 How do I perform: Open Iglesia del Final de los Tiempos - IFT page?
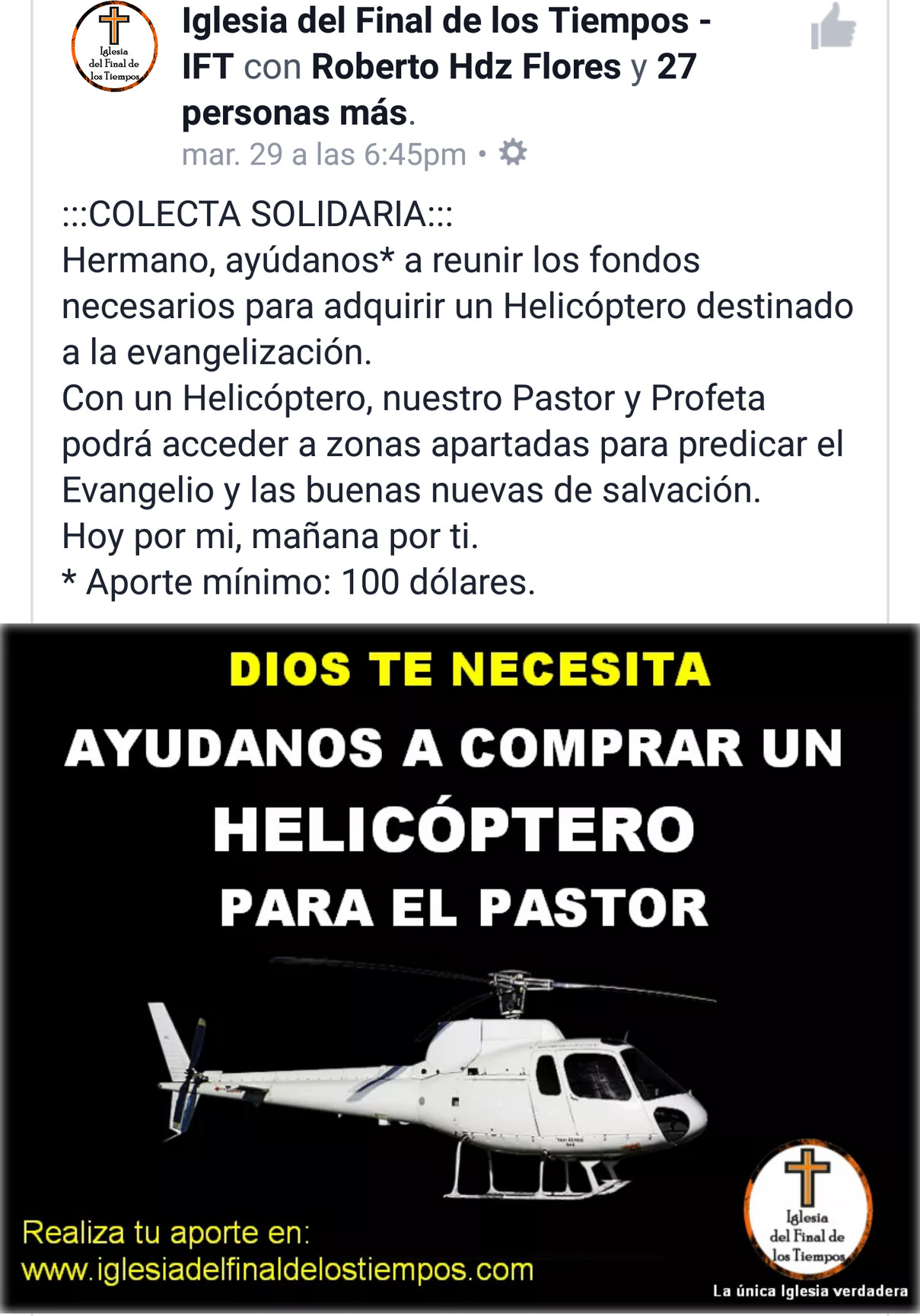point(445,21)
